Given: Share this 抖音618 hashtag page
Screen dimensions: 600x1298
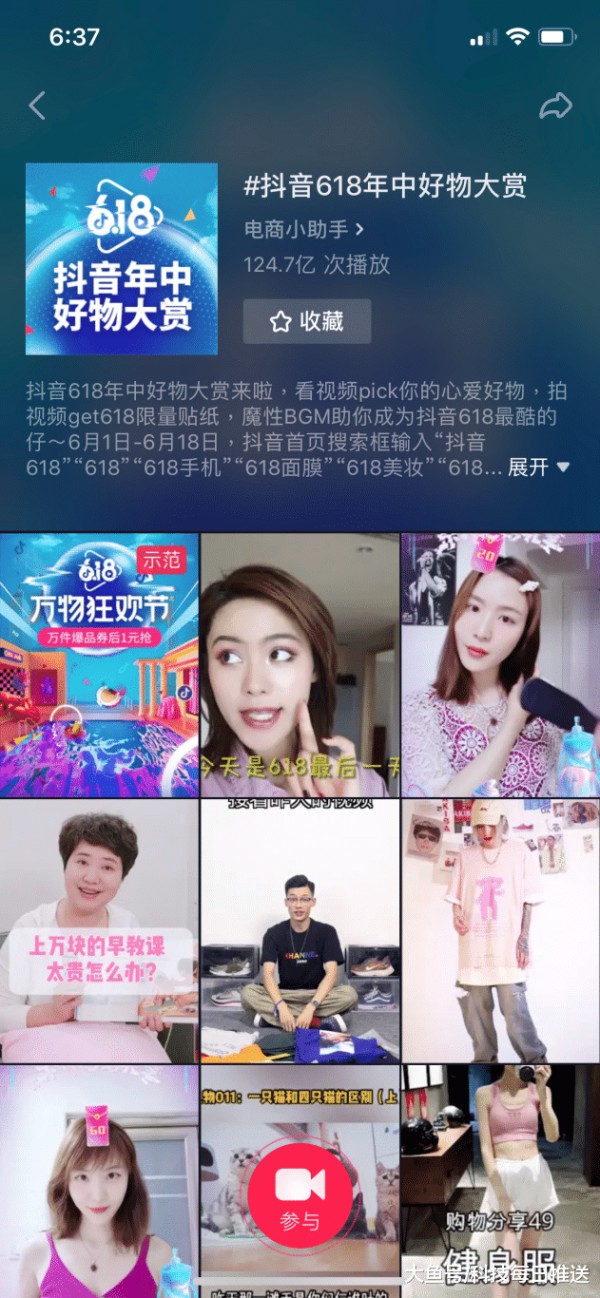Looking at the screenshot, I should [555, 106].
